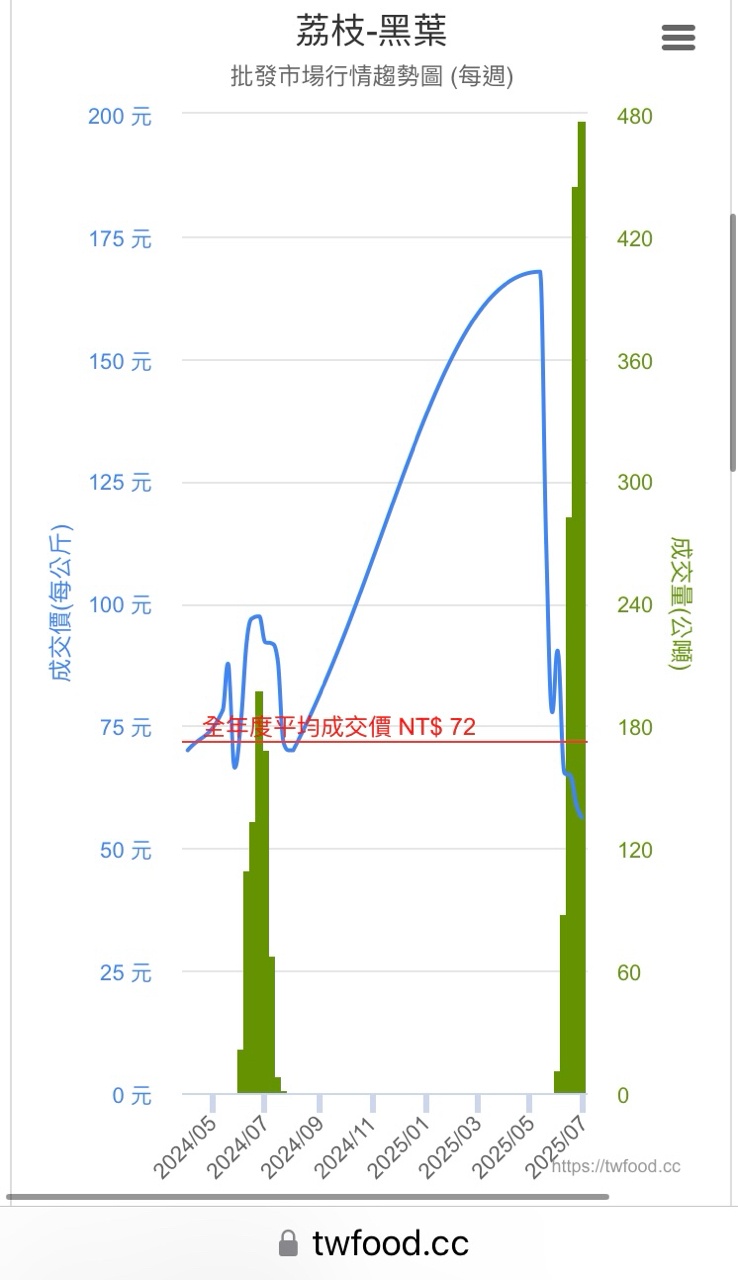Tap the twfood.cc address bar
This screenshot has height=1280, width=738.
(373, 1243)
